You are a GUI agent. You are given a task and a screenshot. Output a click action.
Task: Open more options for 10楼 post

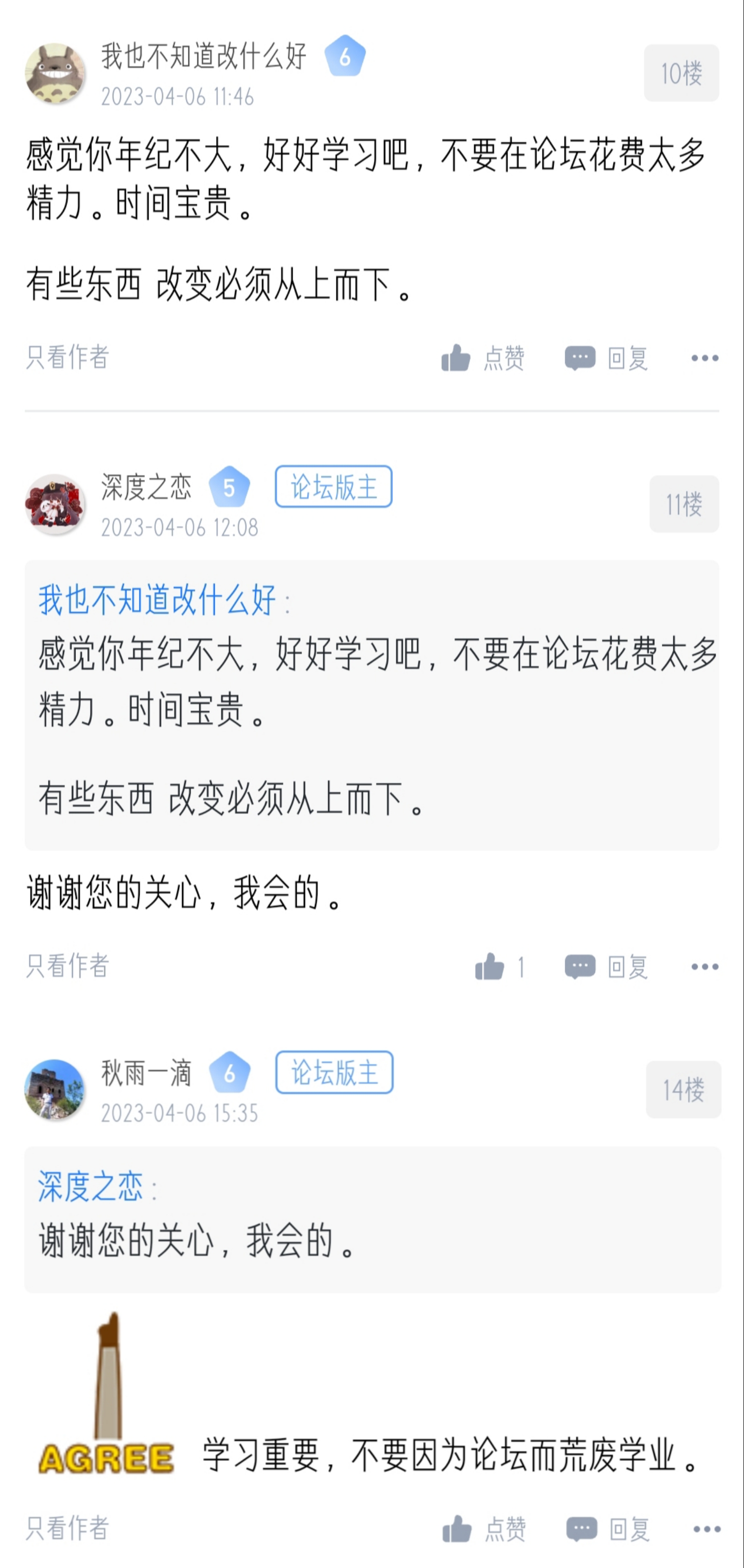[x=704, y=358]
